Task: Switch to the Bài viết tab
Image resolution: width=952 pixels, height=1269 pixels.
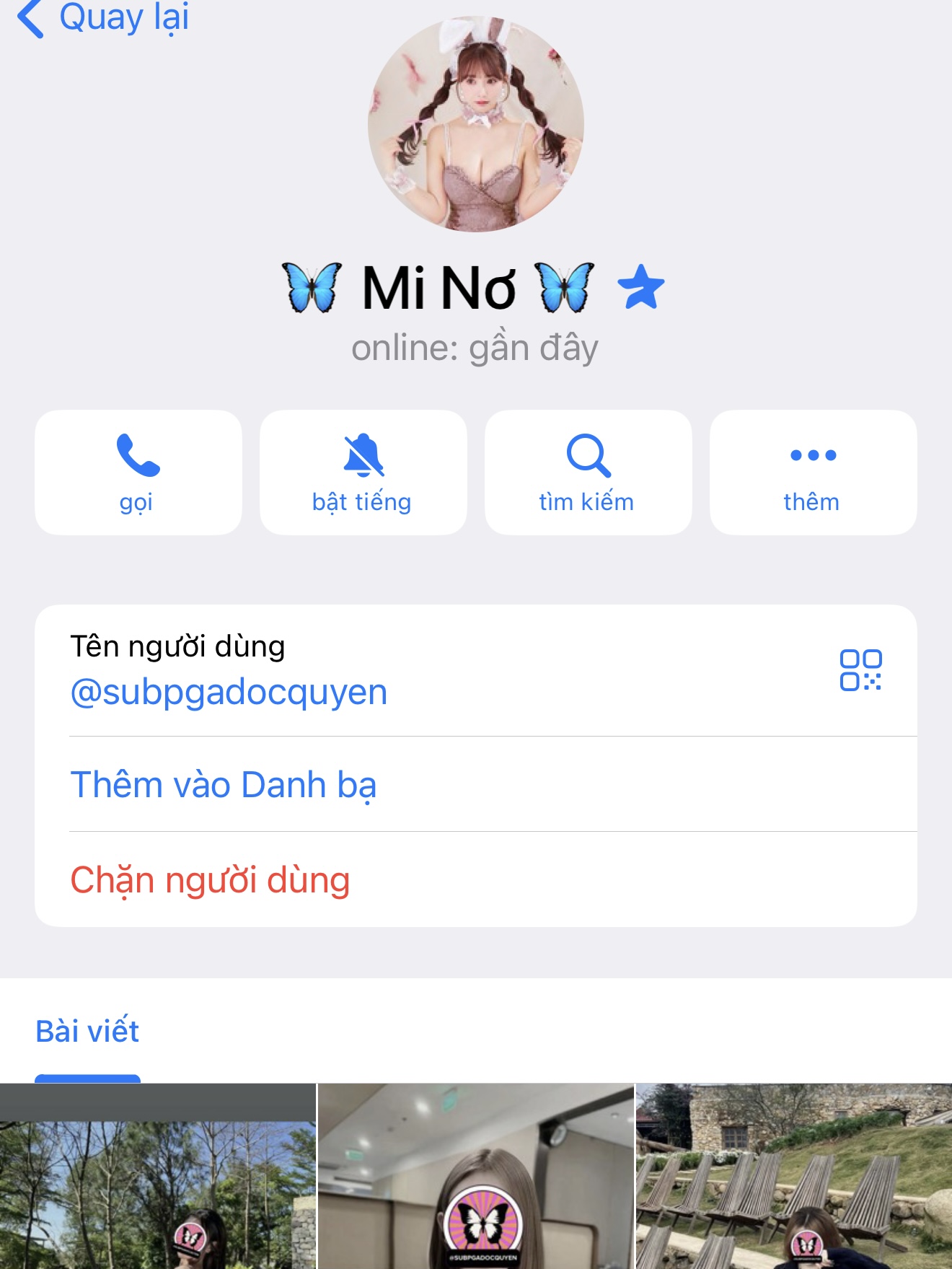Action: coord(87,1032)
